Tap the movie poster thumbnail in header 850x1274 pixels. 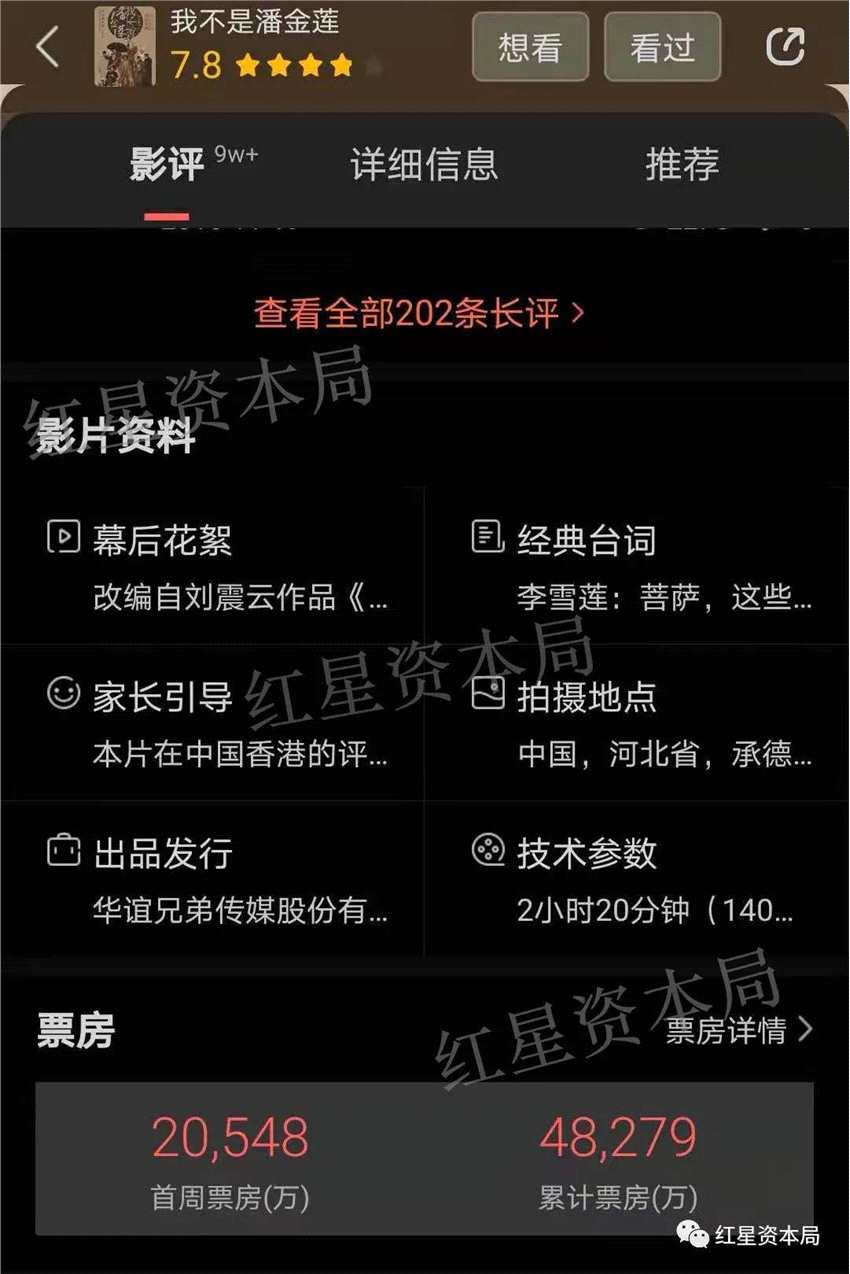(x=125, y=46)
